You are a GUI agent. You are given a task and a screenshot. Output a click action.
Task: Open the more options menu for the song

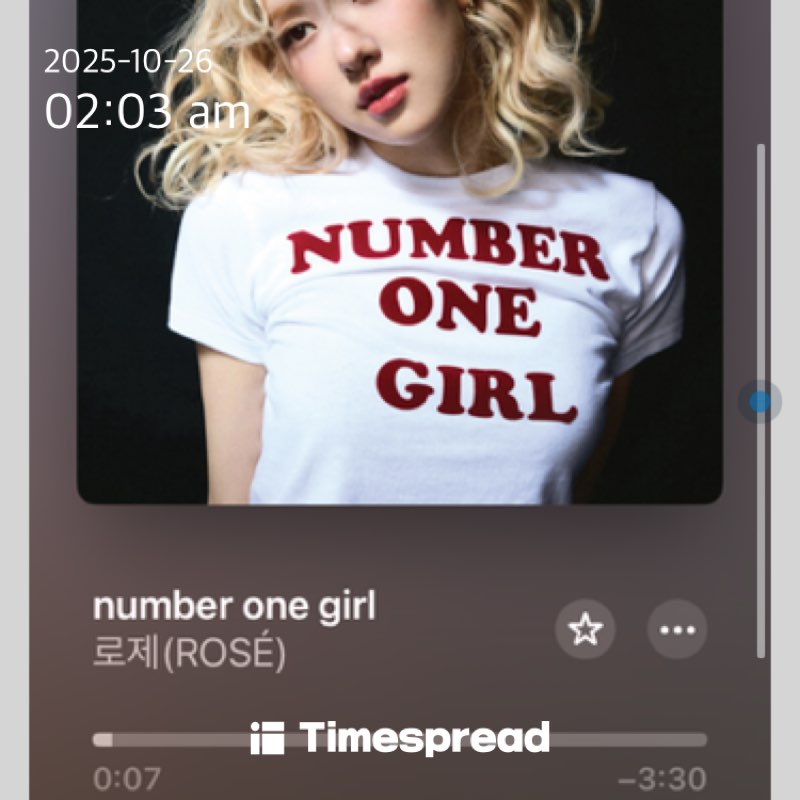pyautogui.click(x=678, y=630)
